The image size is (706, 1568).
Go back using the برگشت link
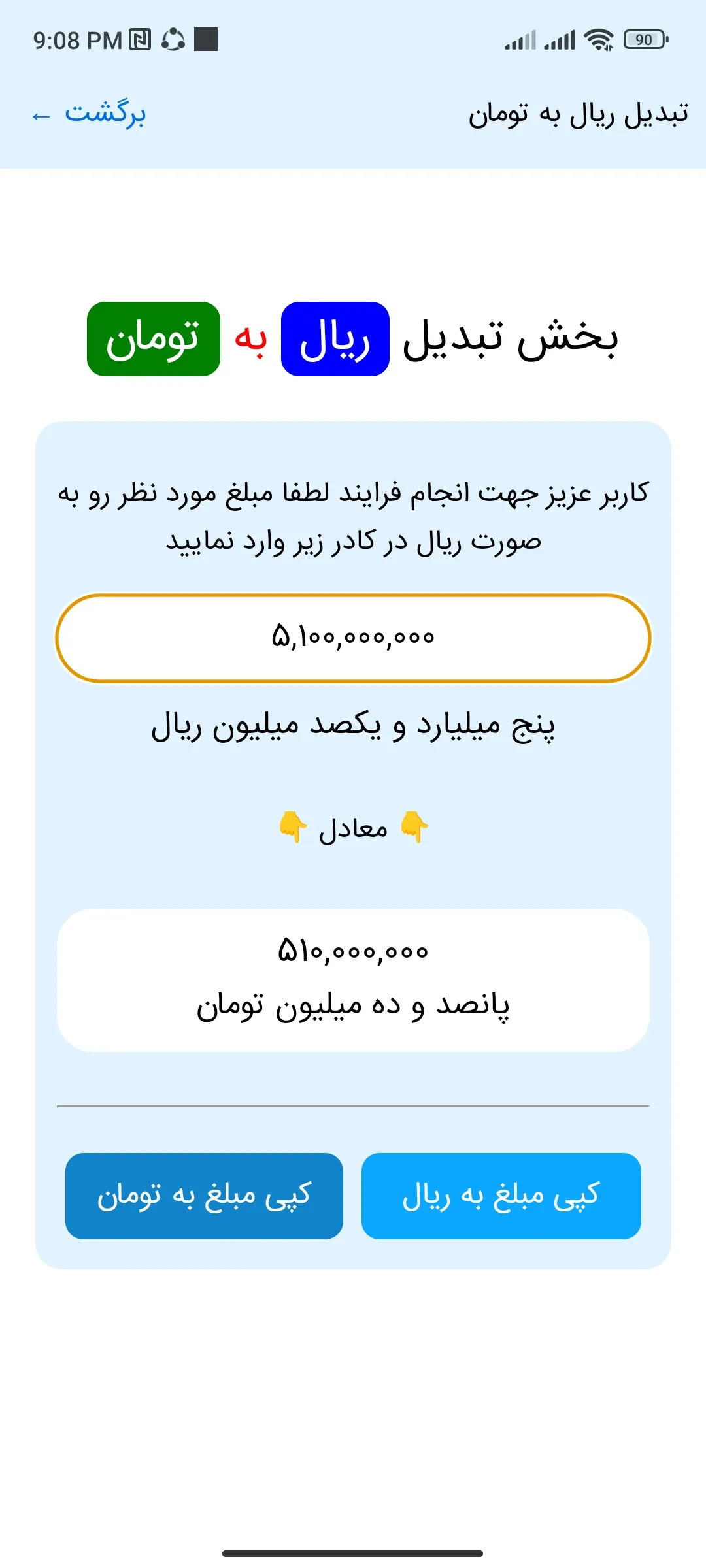pos(90,114)
